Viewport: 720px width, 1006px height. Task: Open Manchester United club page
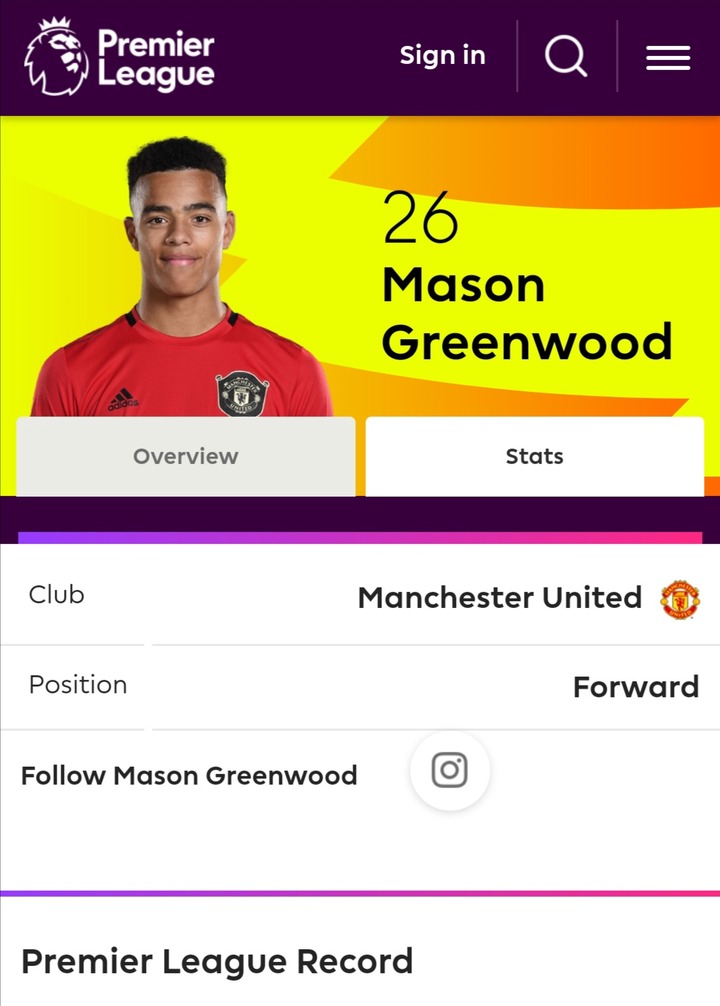click(x=500, y=598)
